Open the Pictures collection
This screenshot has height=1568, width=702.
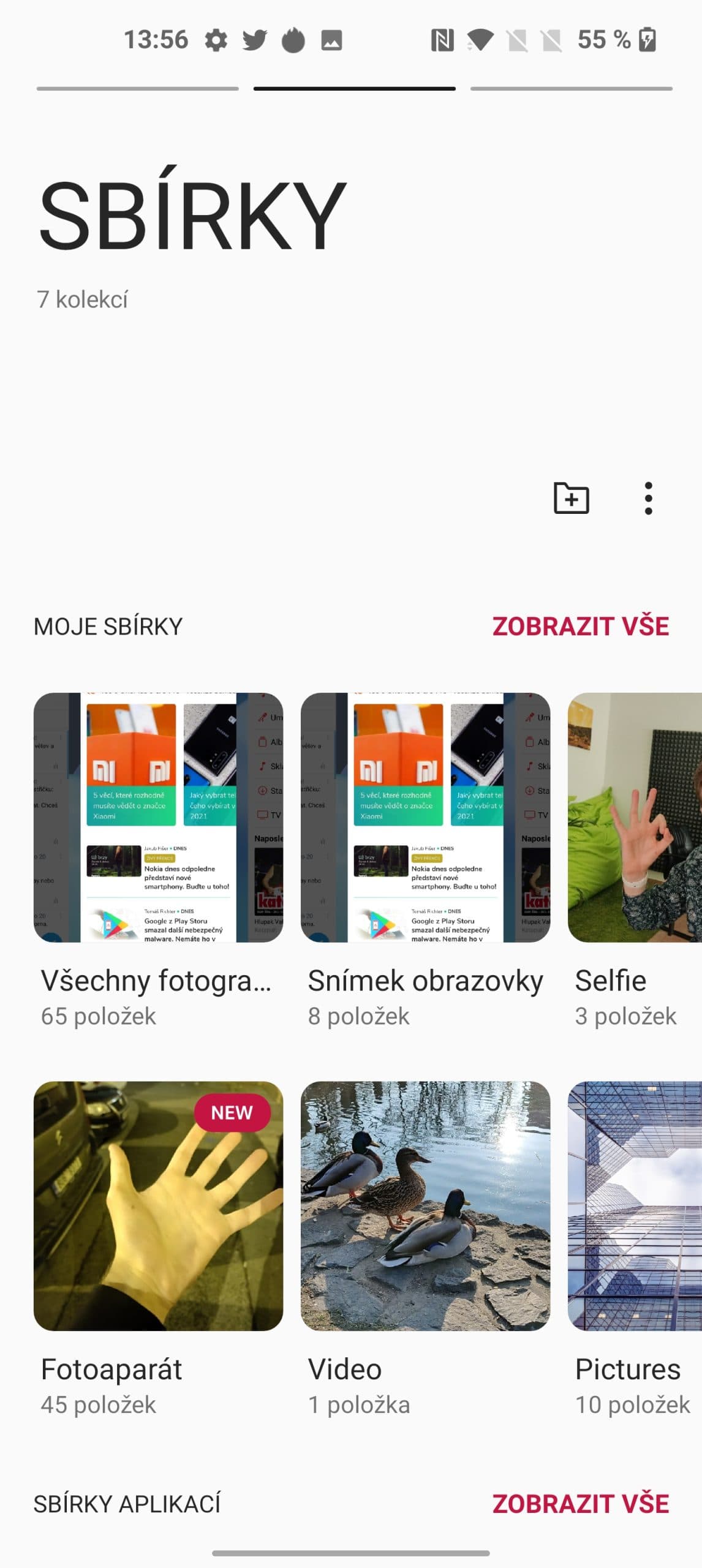click(x=635, y=1205)
